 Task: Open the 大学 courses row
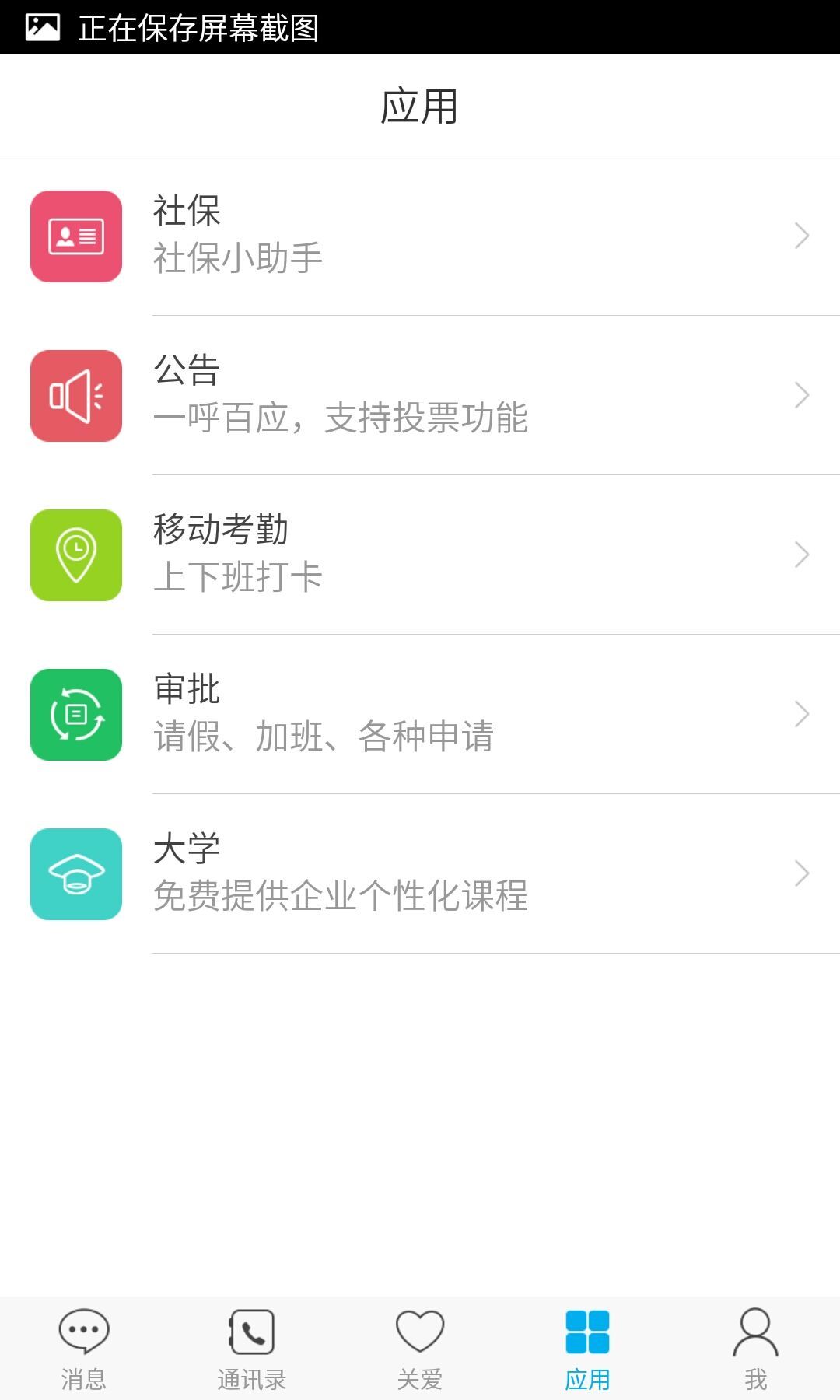[420, 873]
